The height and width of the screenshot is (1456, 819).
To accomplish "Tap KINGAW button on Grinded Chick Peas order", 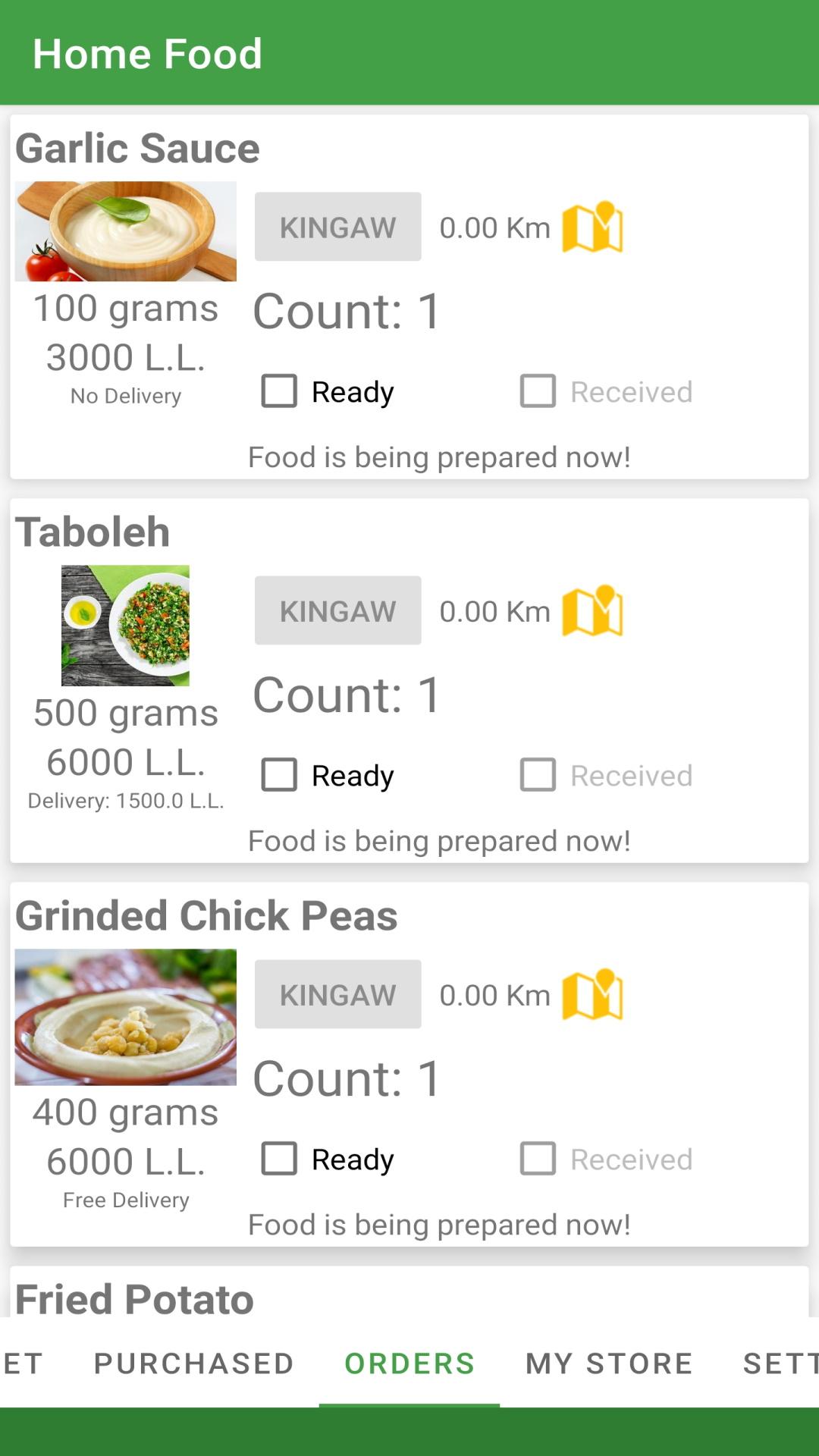I will pyautogui.click(x=337, y=994).
